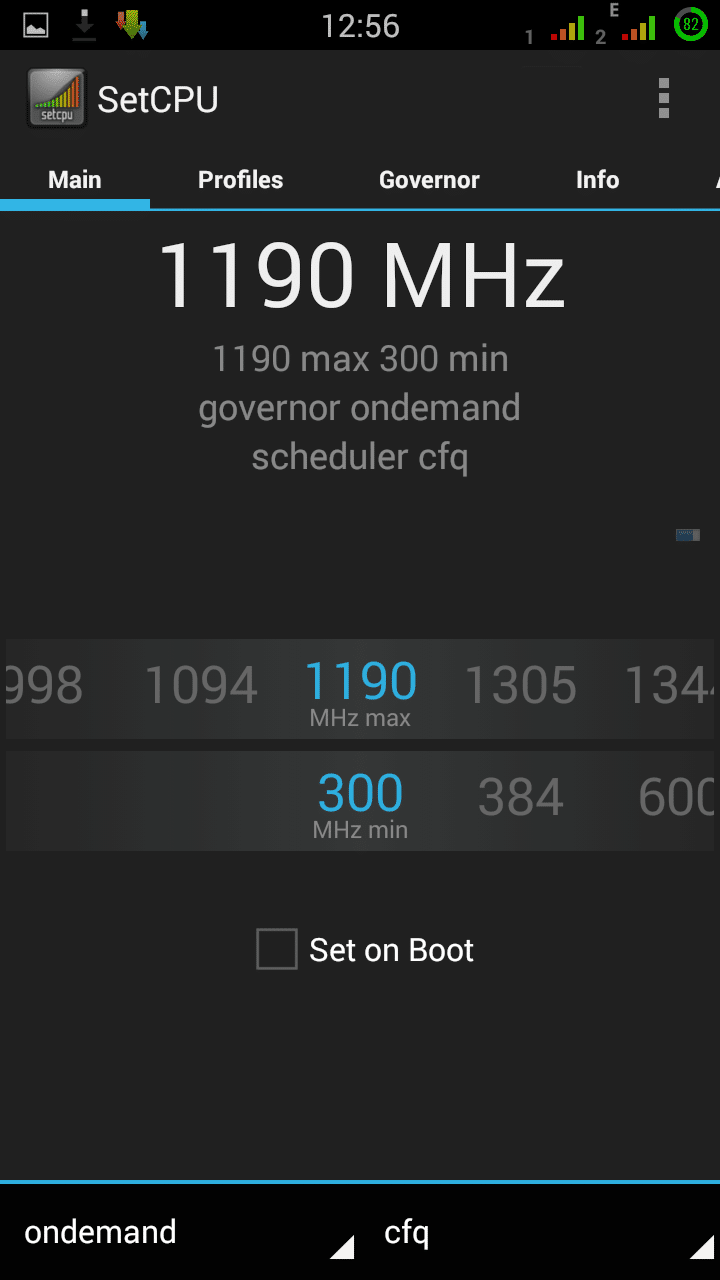Switch to the Profiles tab
Screen dimensions: 720x1280
(240, 180)
